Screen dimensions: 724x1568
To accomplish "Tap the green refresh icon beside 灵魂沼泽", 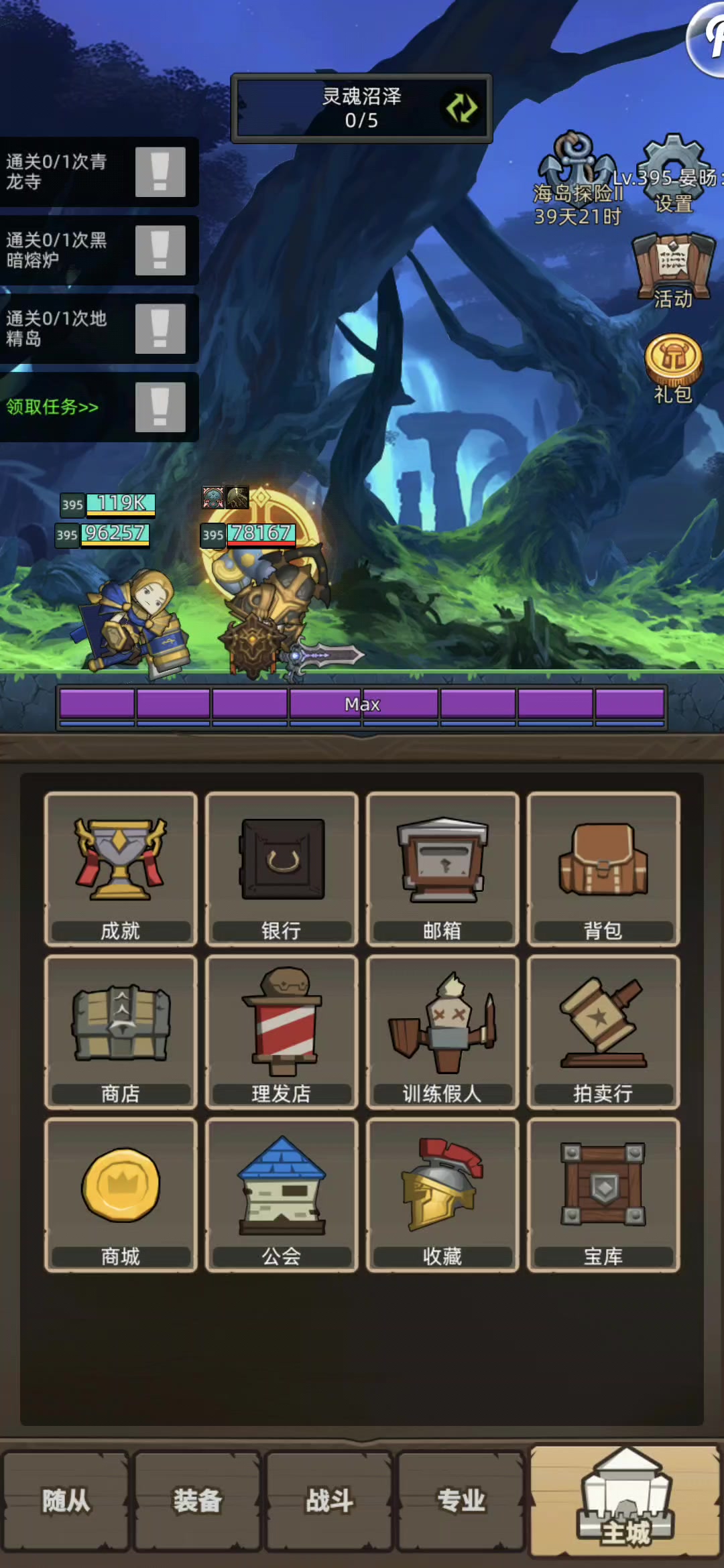I will click(461, 108).
